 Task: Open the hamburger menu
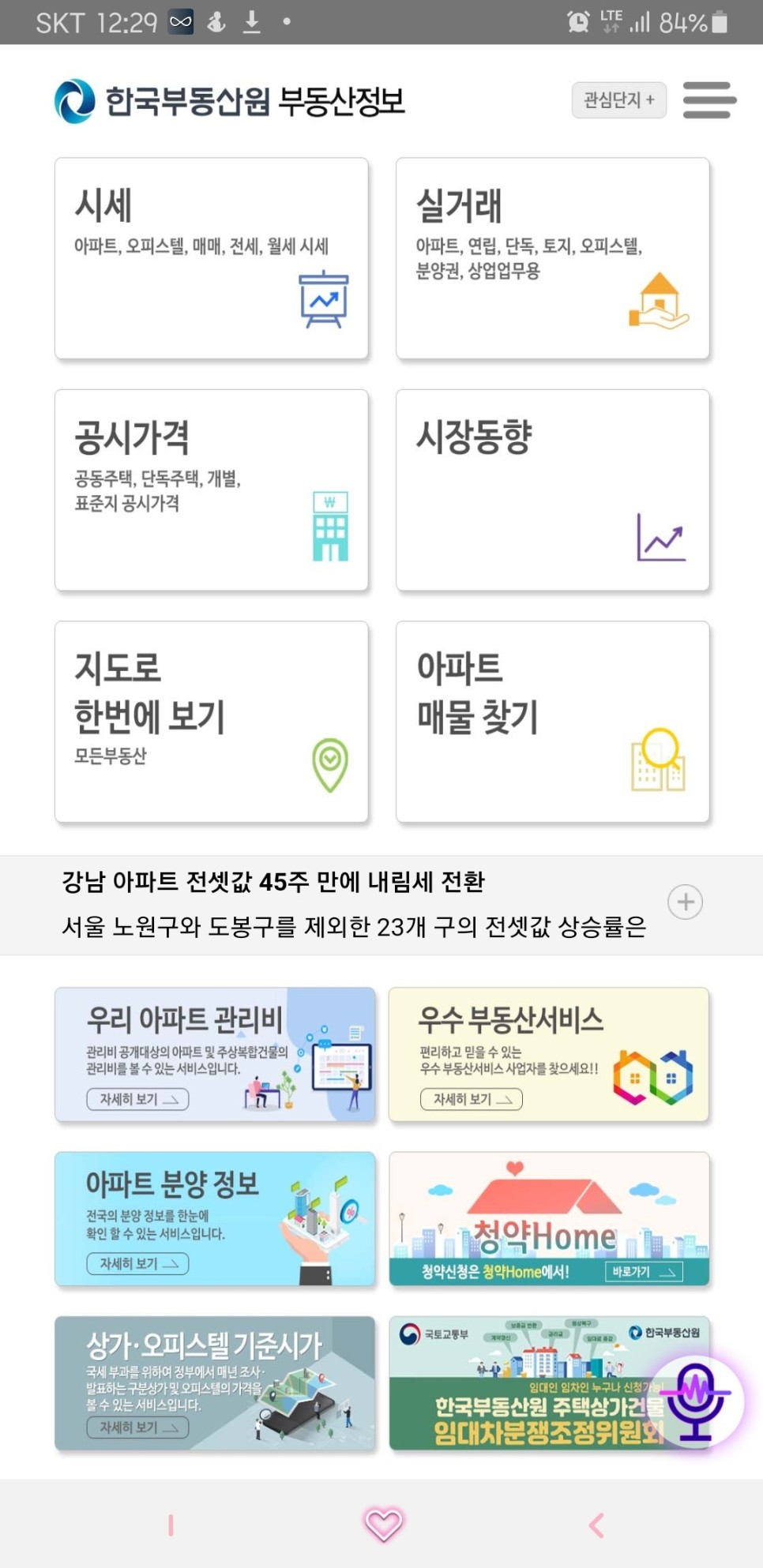tap(708, 101)
